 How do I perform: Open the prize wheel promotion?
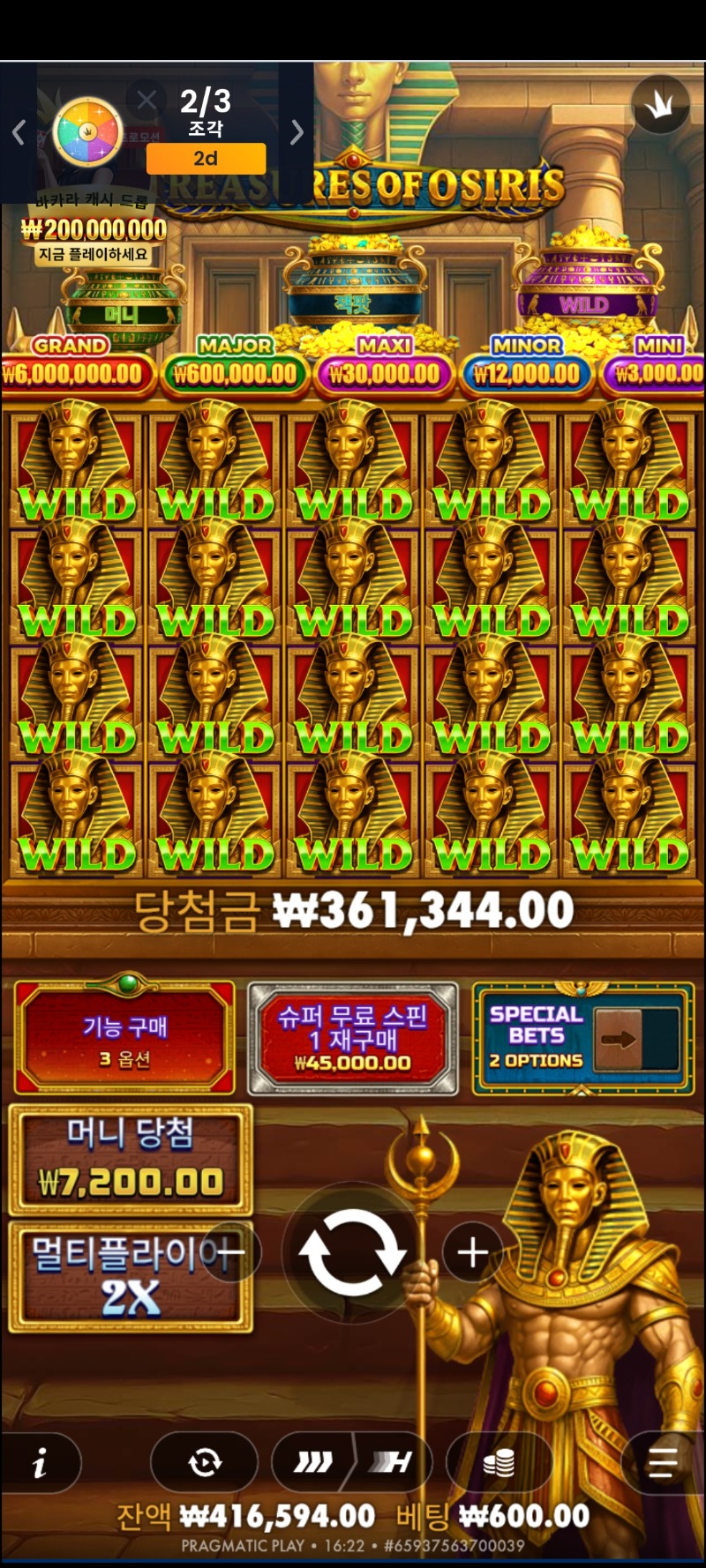click(x=87, y=131)
